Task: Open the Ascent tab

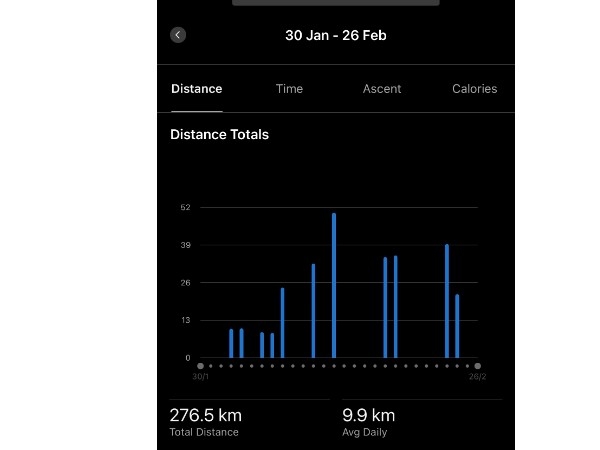Action: 382,89
